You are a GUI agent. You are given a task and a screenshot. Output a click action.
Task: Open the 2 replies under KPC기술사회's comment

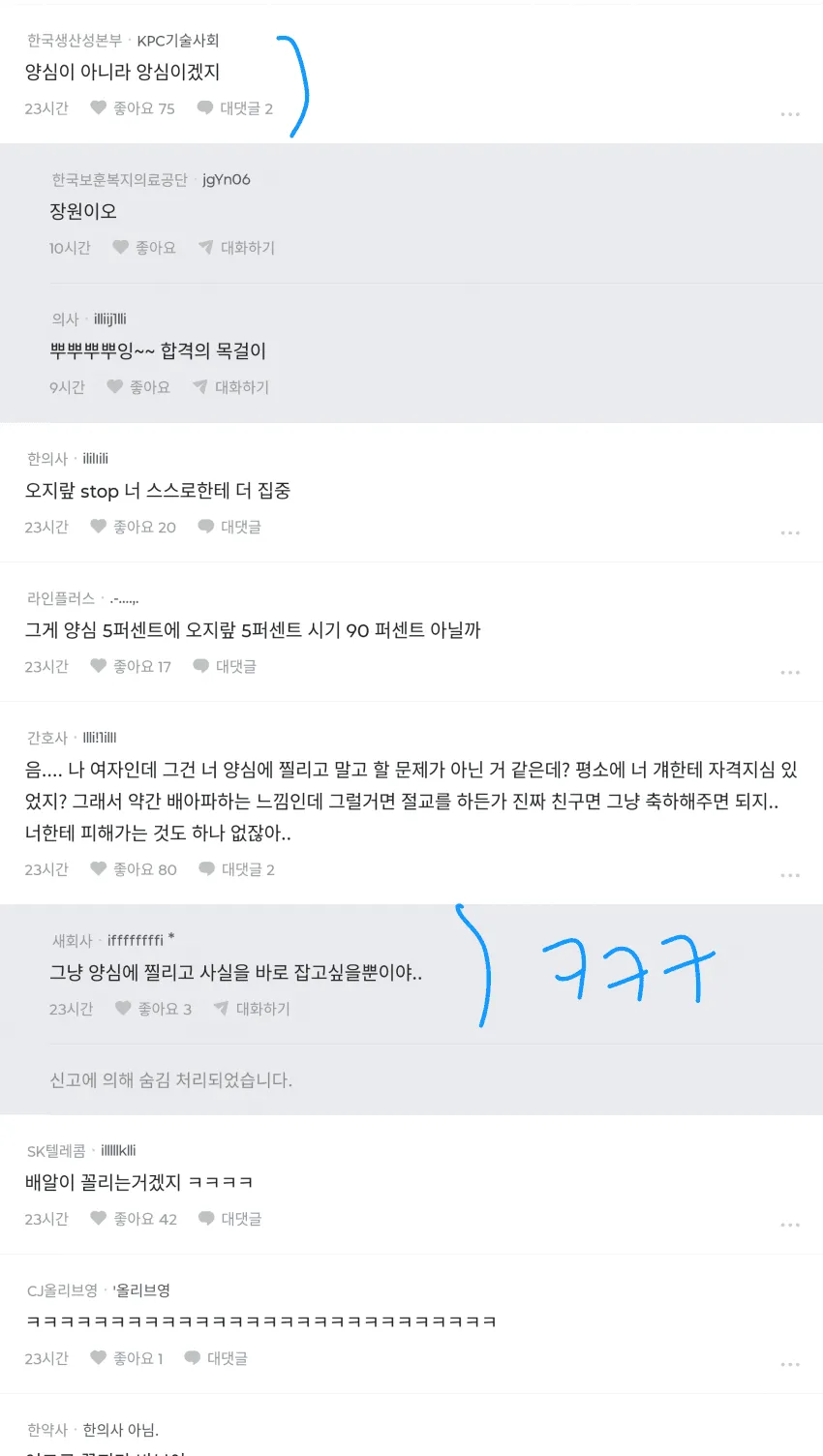[235, 108]
